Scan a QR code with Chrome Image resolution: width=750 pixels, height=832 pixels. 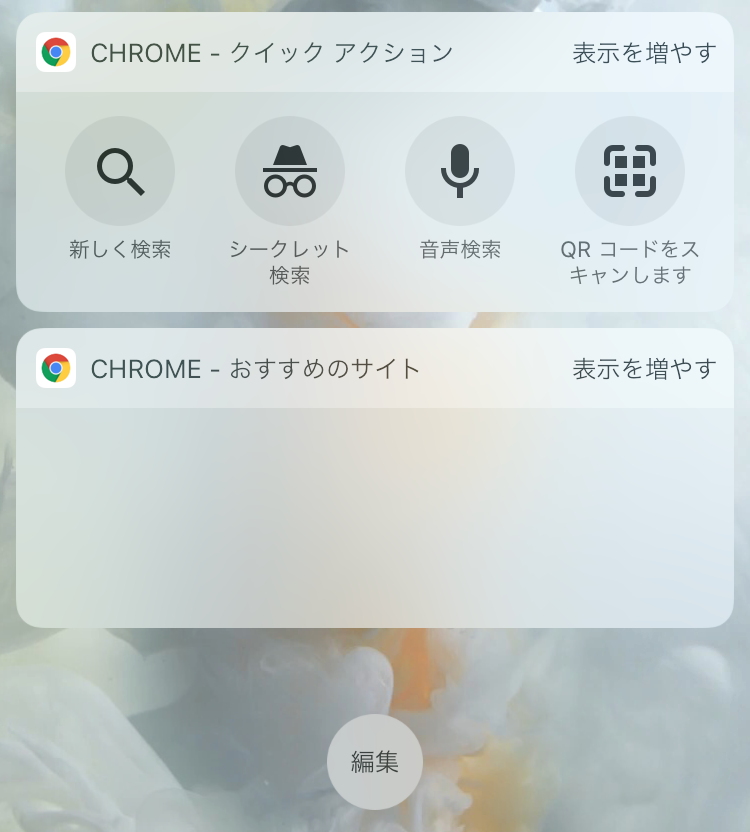[630, 171]
